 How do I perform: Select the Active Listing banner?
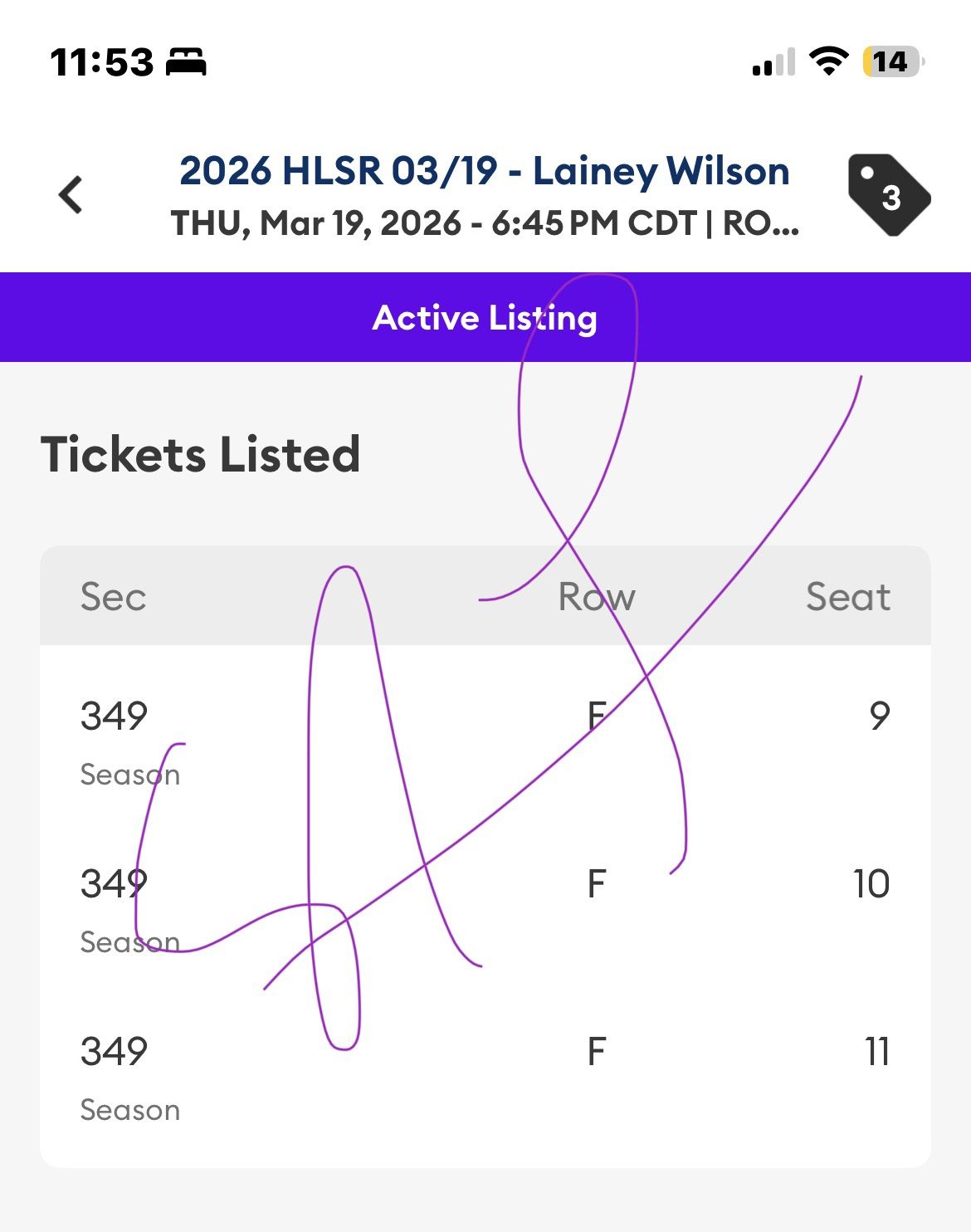pos(486,317)
